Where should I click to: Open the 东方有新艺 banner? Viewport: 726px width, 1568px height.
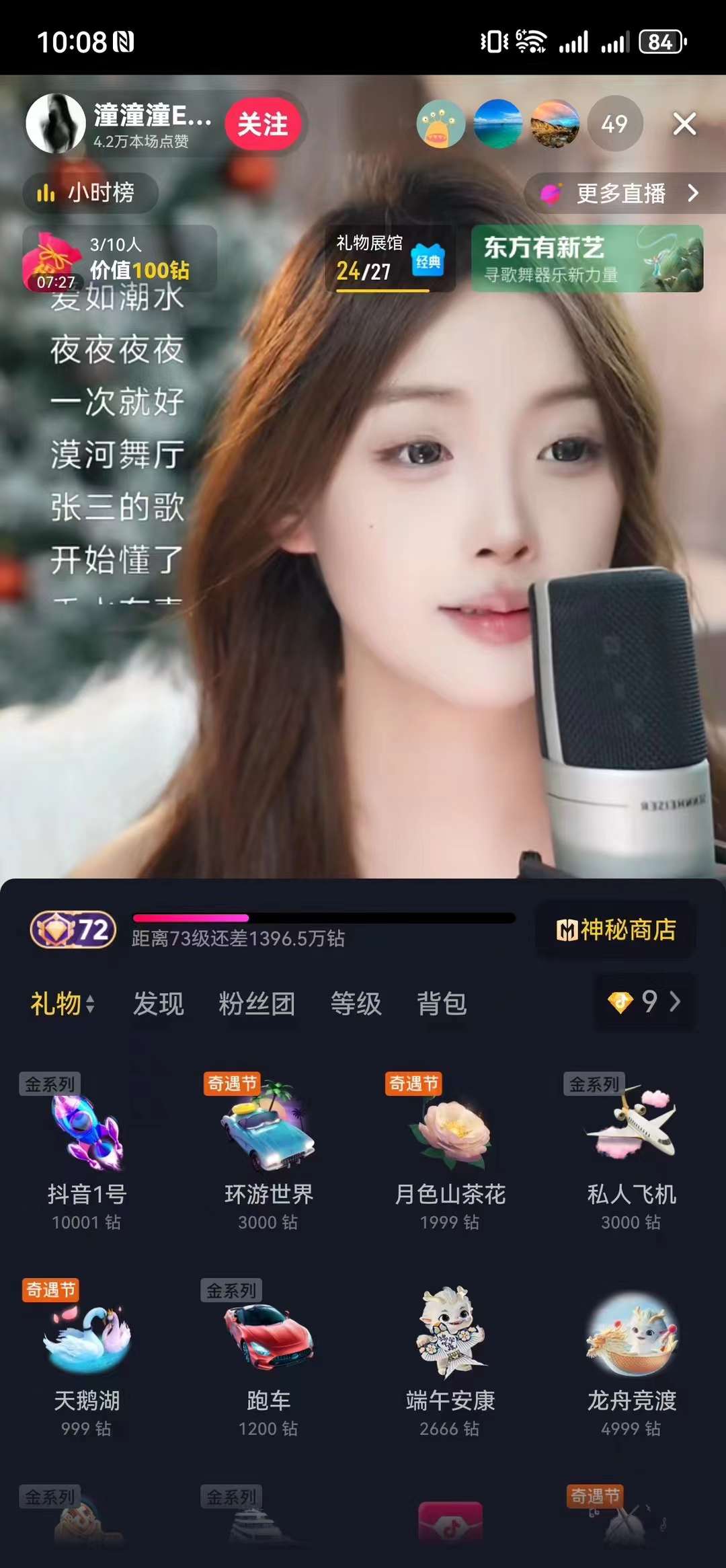pos(587,259)
